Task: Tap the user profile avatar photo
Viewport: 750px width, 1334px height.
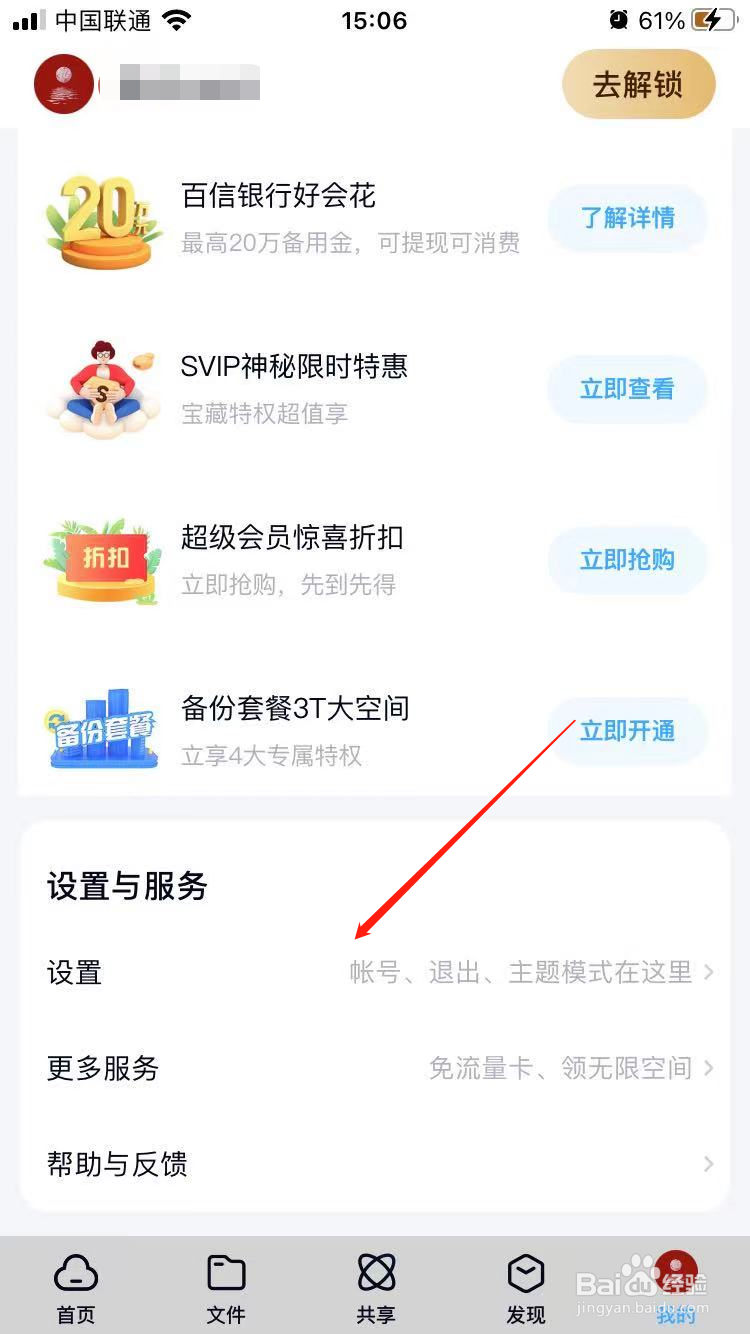Action: coord(64,84)
